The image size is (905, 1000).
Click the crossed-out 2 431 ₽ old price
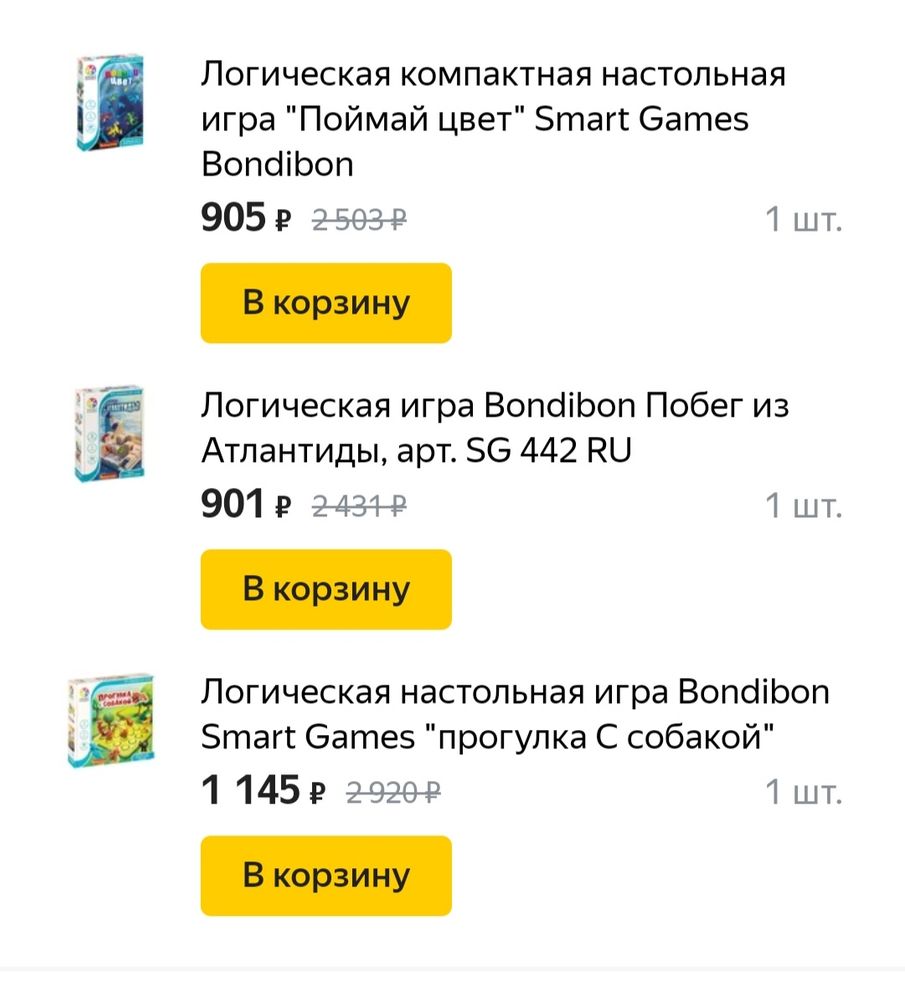(x=358, y=507)
